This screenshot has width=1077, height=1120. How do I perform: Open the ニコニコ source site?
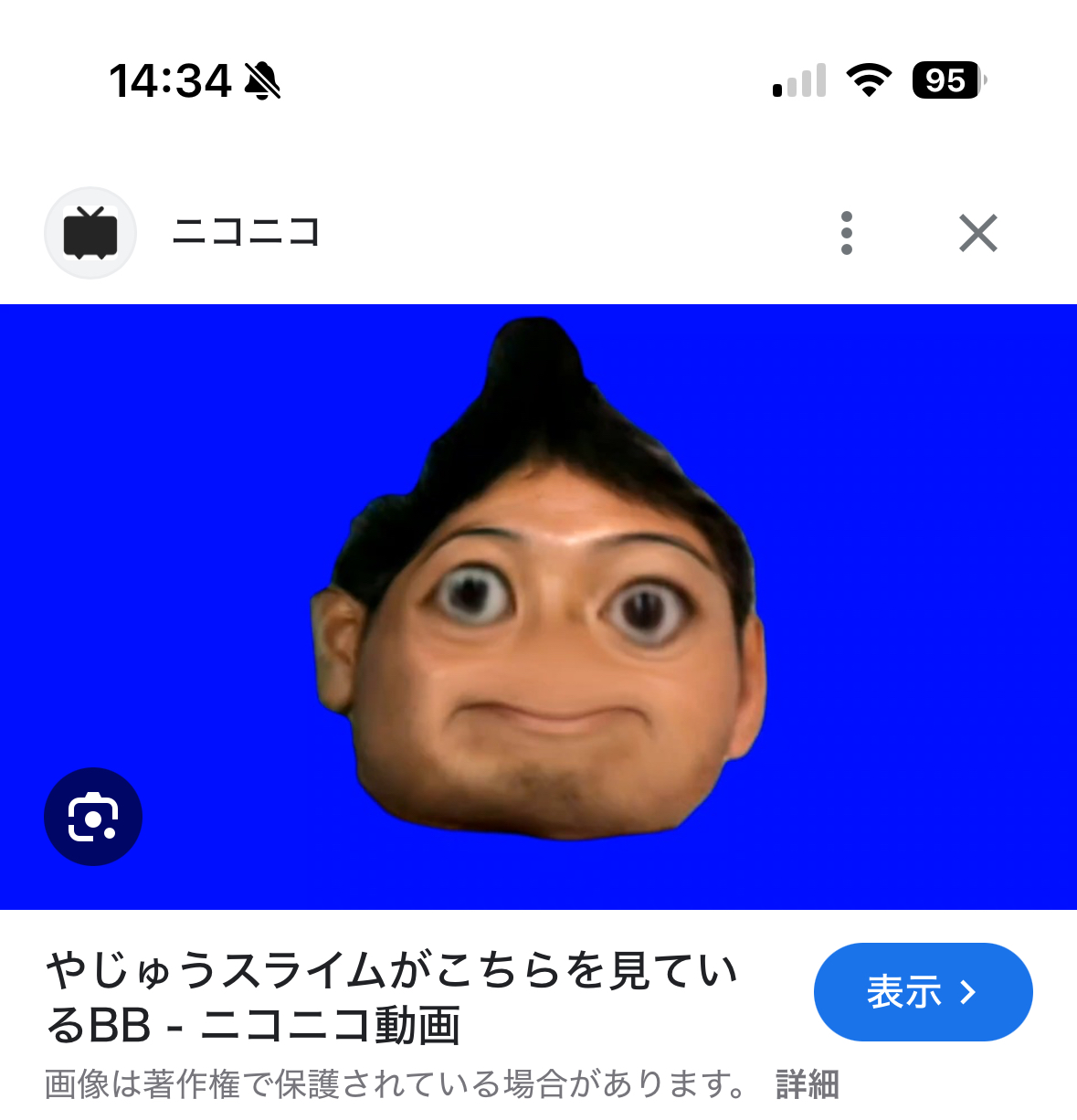pos(246,233)
